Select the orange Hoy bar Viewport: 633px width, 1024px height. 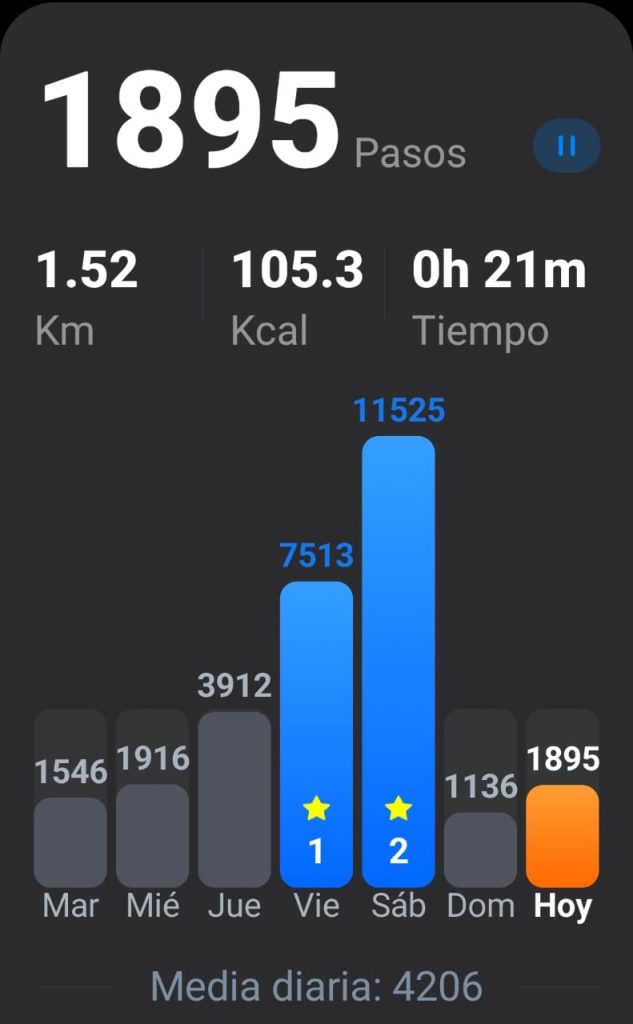pos(562,836)
